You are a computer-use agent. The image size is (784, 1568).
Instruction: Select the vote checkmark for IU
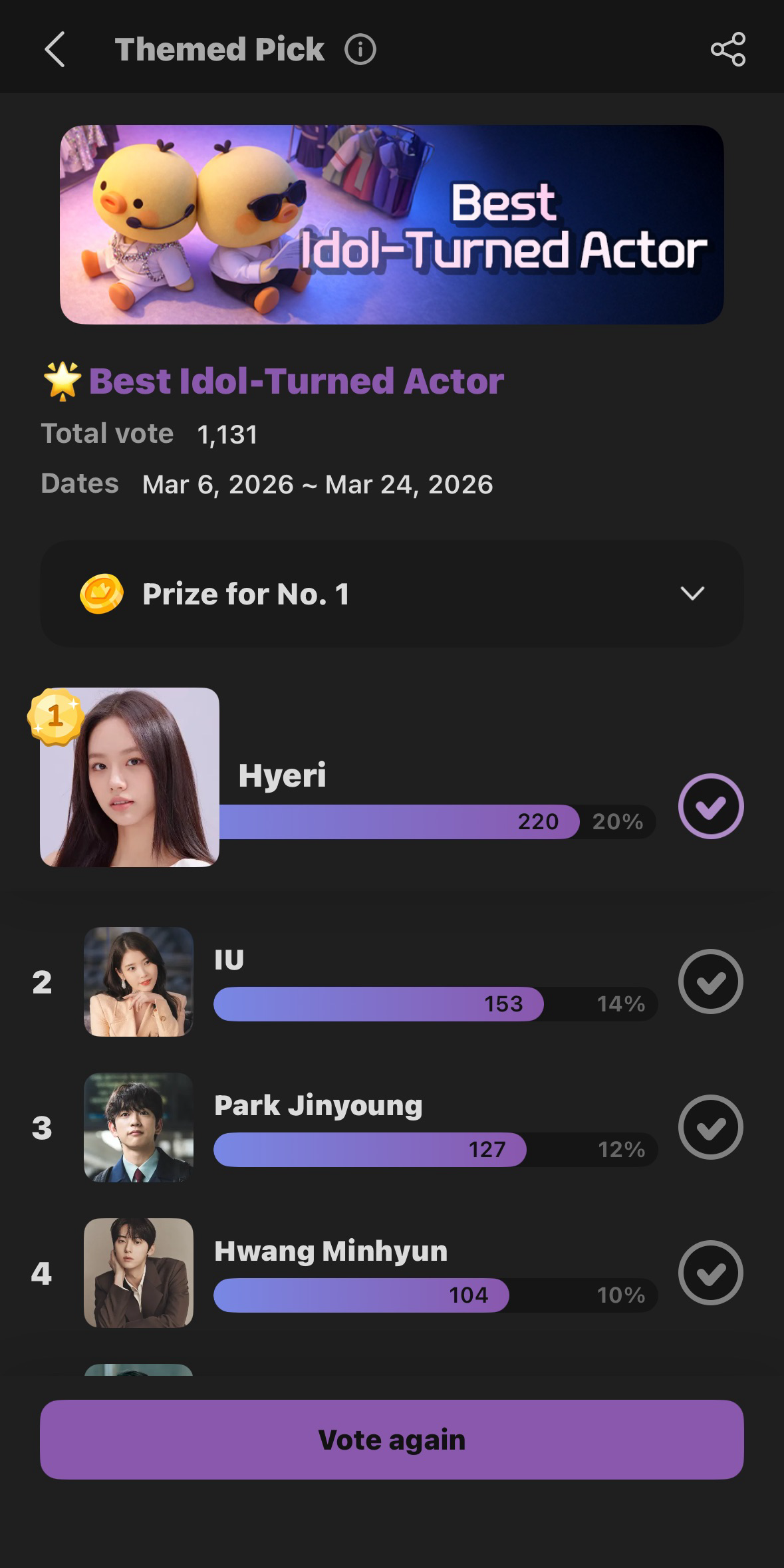(710, 981)
